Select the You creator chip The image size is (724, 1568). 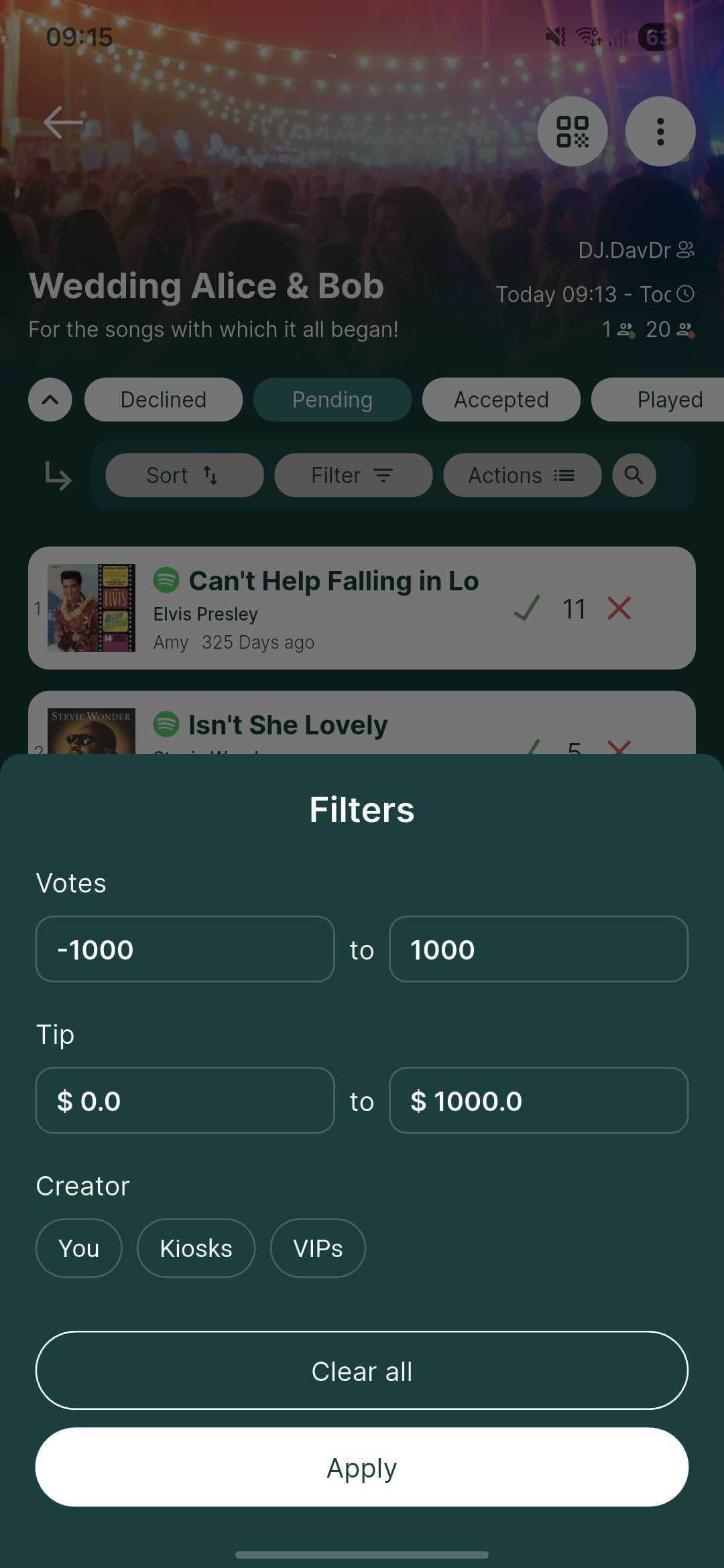click(79, 1248)
